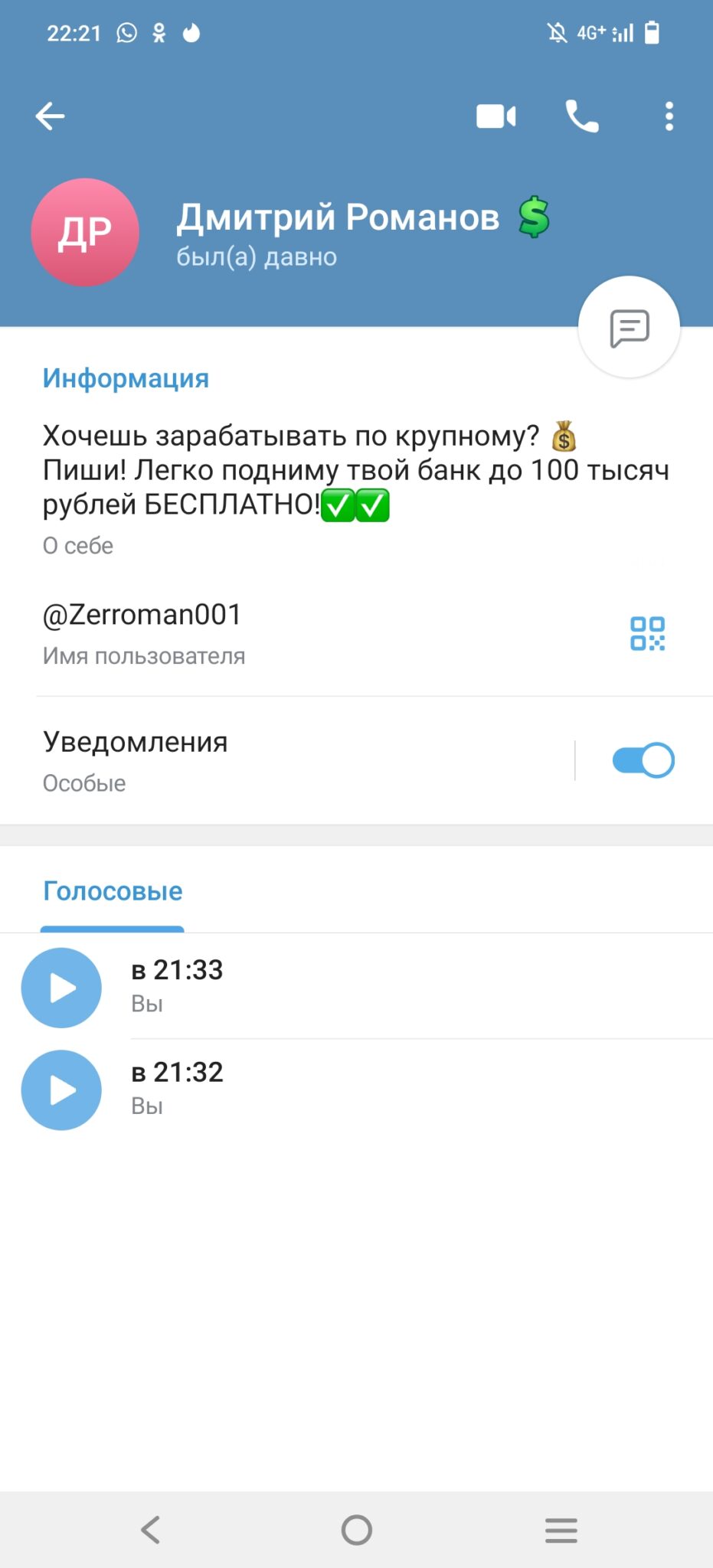Play the voice message from 21:32
713x1568 pixels.
61,1090
